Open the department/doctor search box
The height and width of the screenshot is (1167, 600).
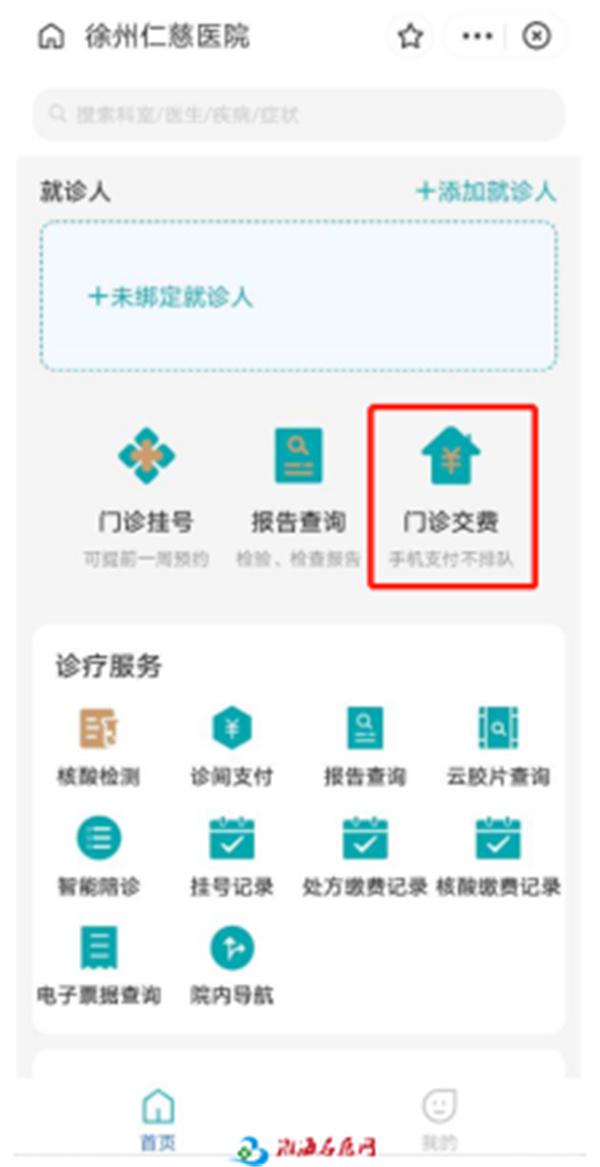point(298,115)
